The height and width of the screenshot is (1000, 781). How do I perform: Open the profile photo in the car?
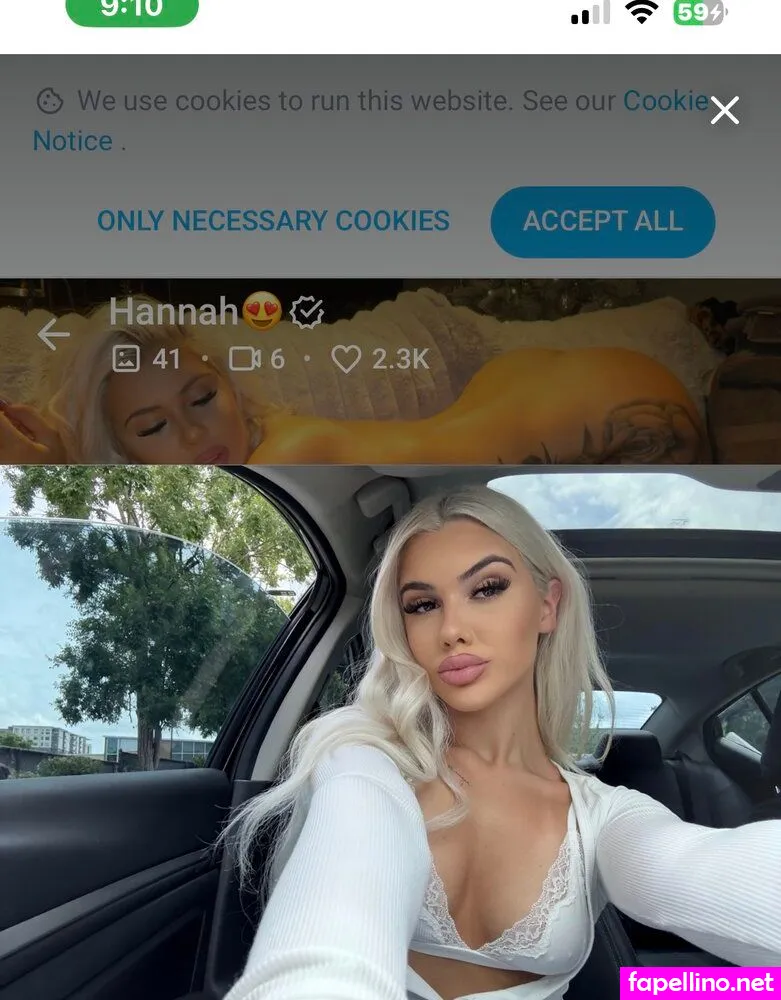390,730
